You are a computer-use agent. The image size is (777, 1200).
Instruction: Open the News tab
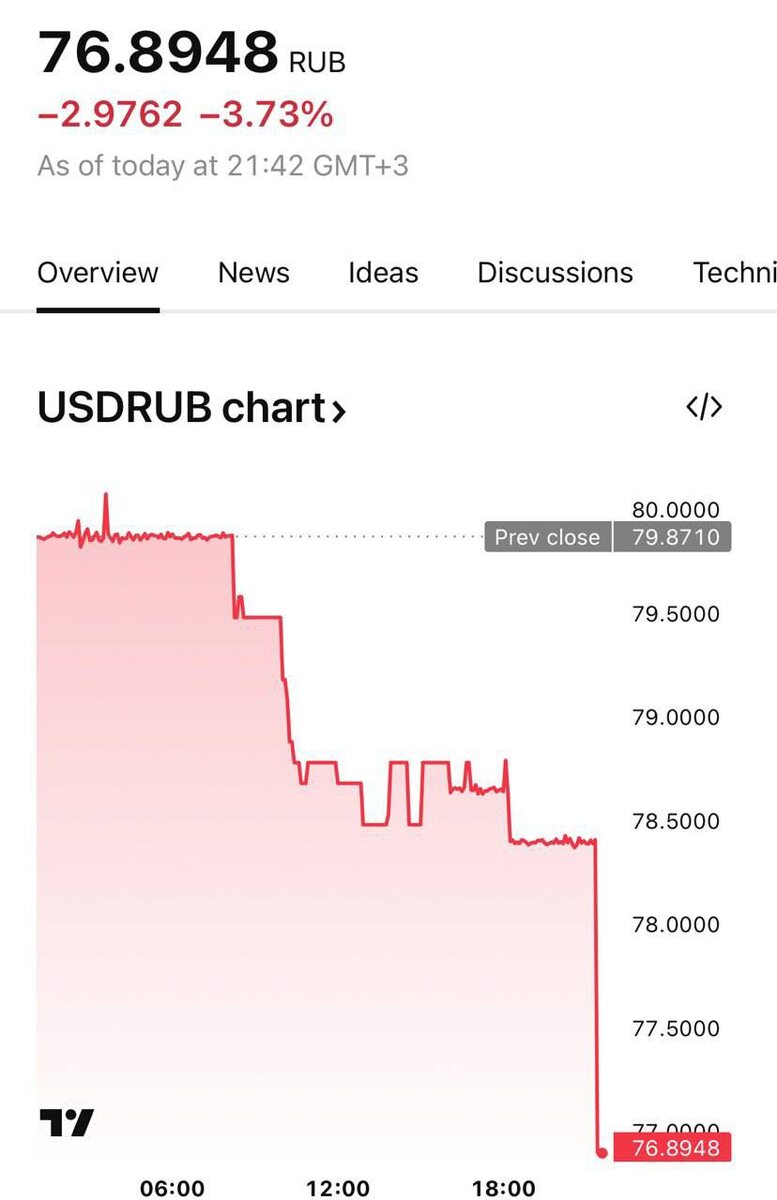254,273
